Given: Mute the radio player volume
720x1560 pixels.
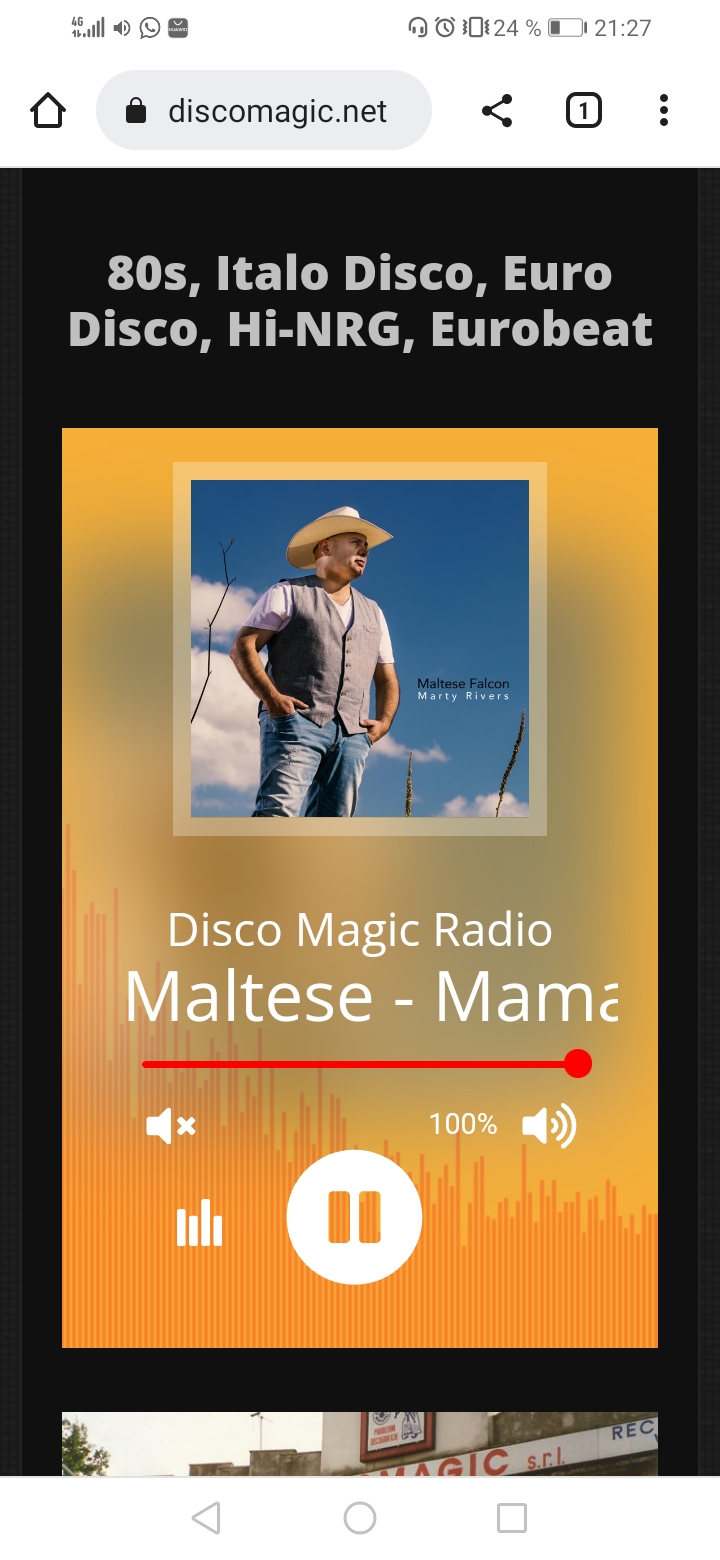Looking at the screenshot, I should tap(171, 1126).
